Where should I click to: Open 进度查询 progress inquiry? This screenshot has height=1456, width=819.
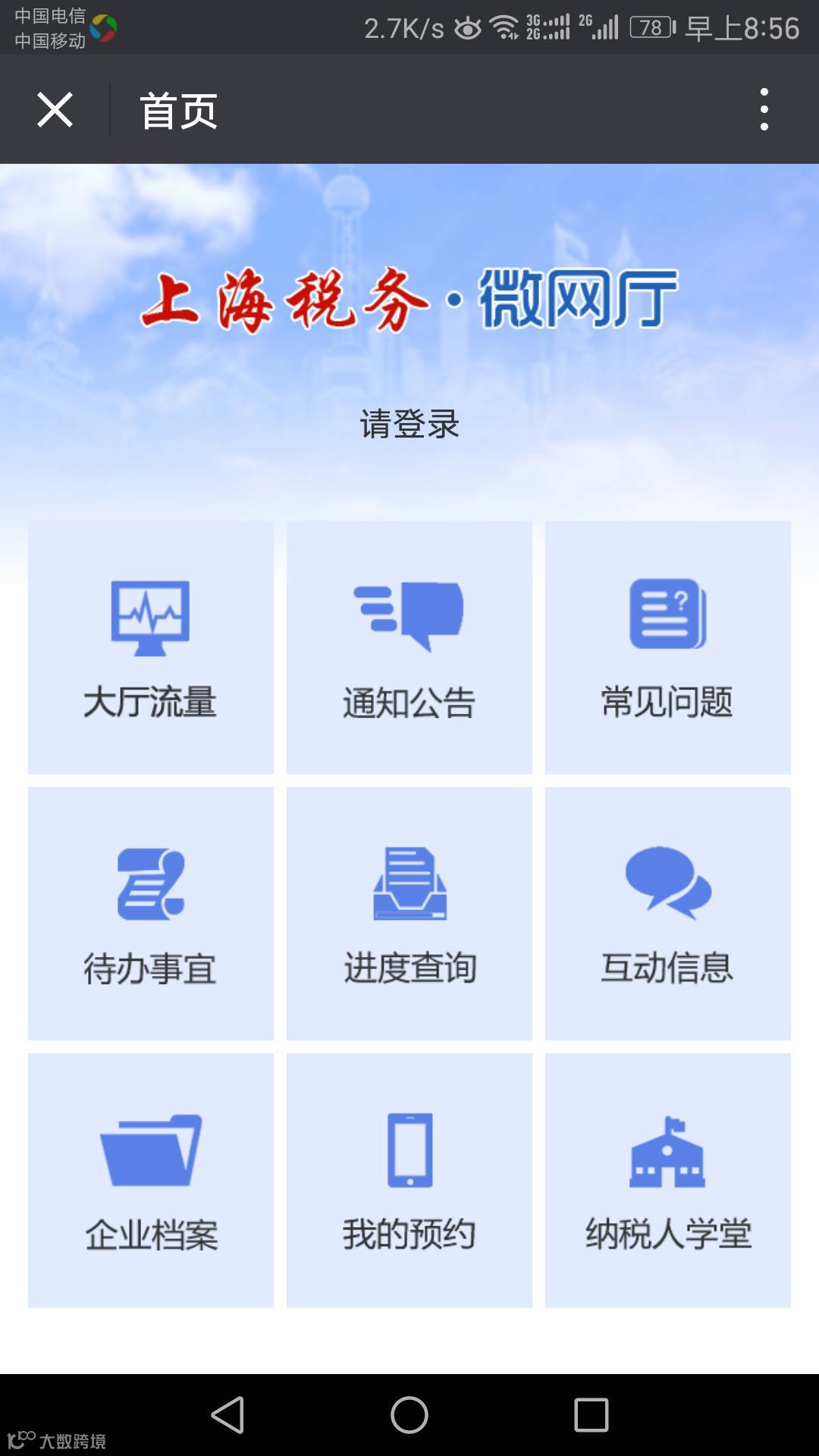click(409, 913)
